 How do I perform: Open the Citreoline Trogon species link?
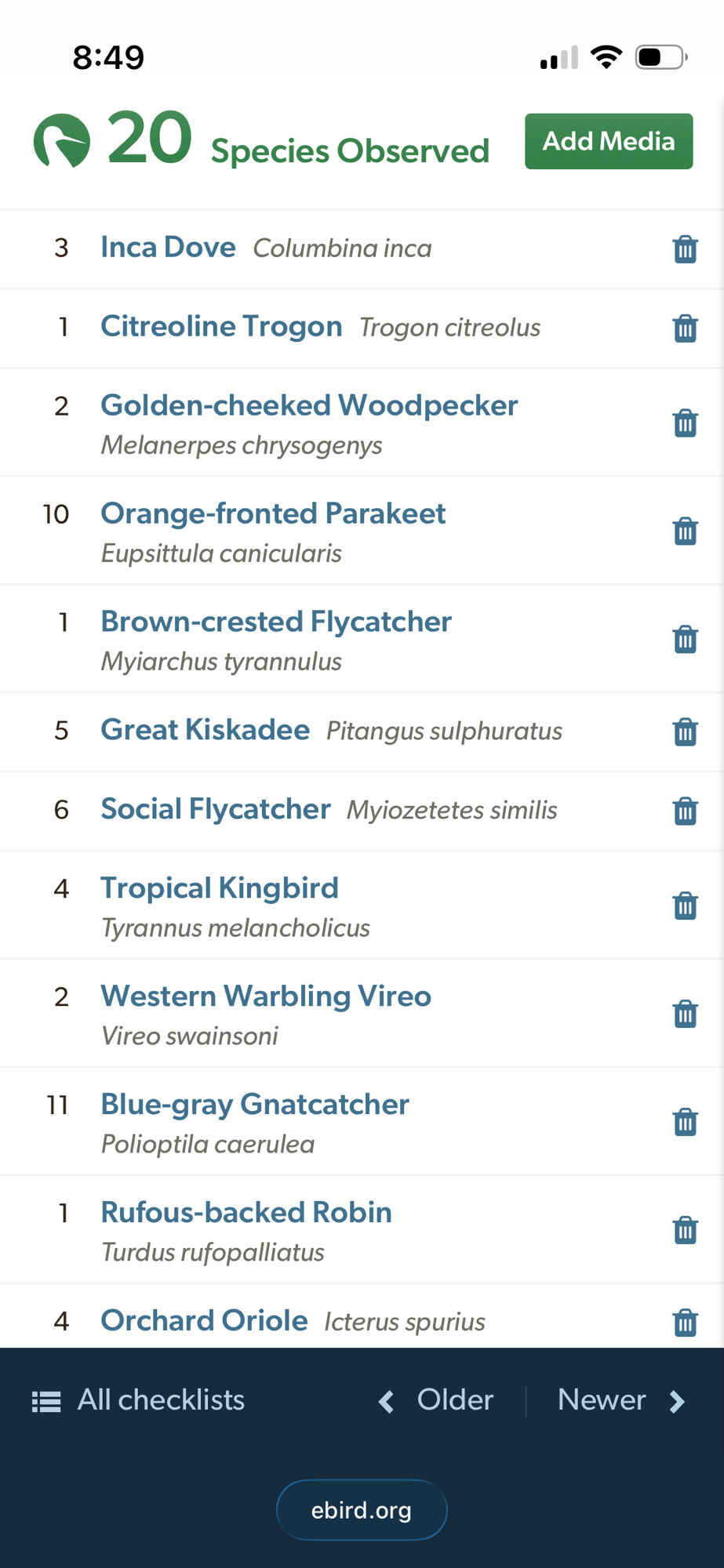pos(221,327)
